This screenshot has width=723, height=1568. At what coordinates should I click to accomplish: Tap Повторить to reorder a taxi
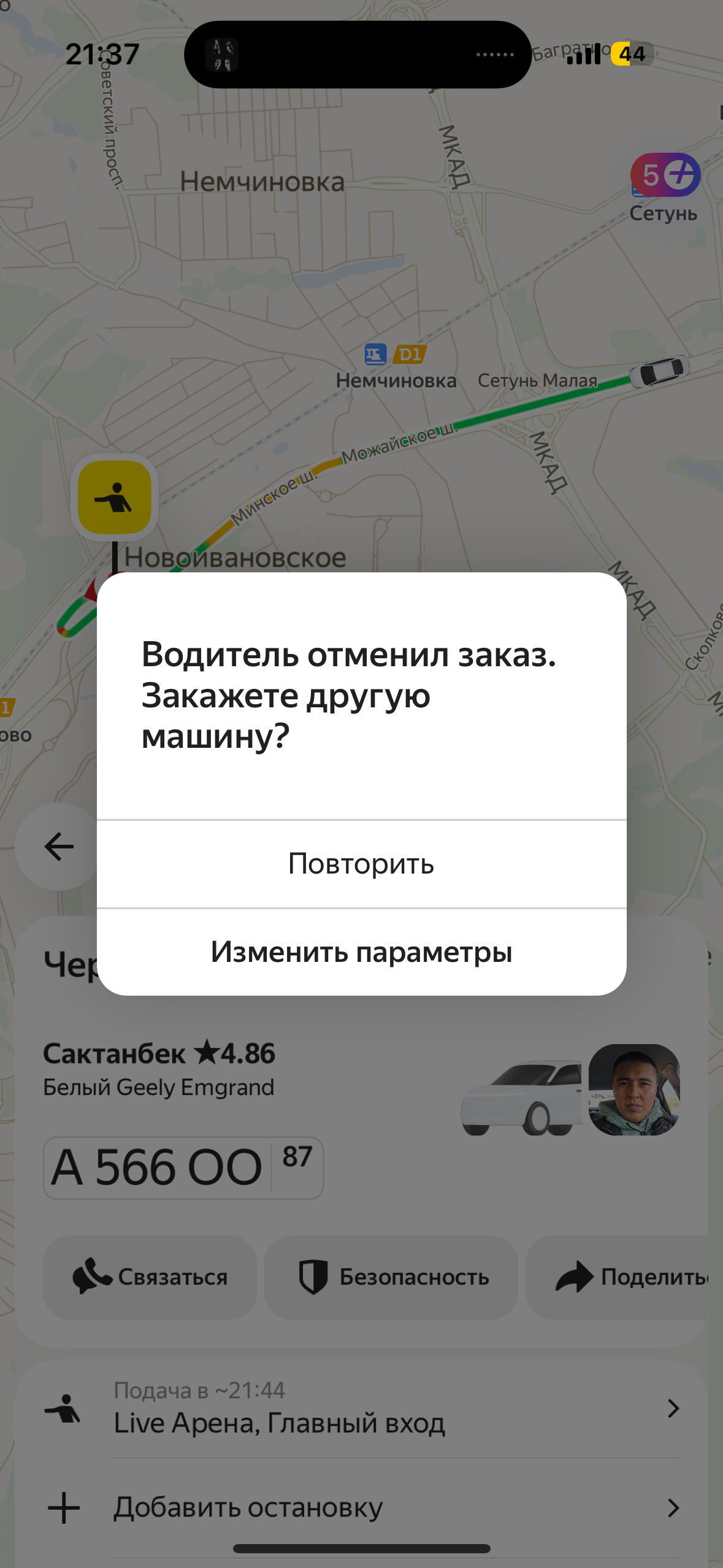361,864
